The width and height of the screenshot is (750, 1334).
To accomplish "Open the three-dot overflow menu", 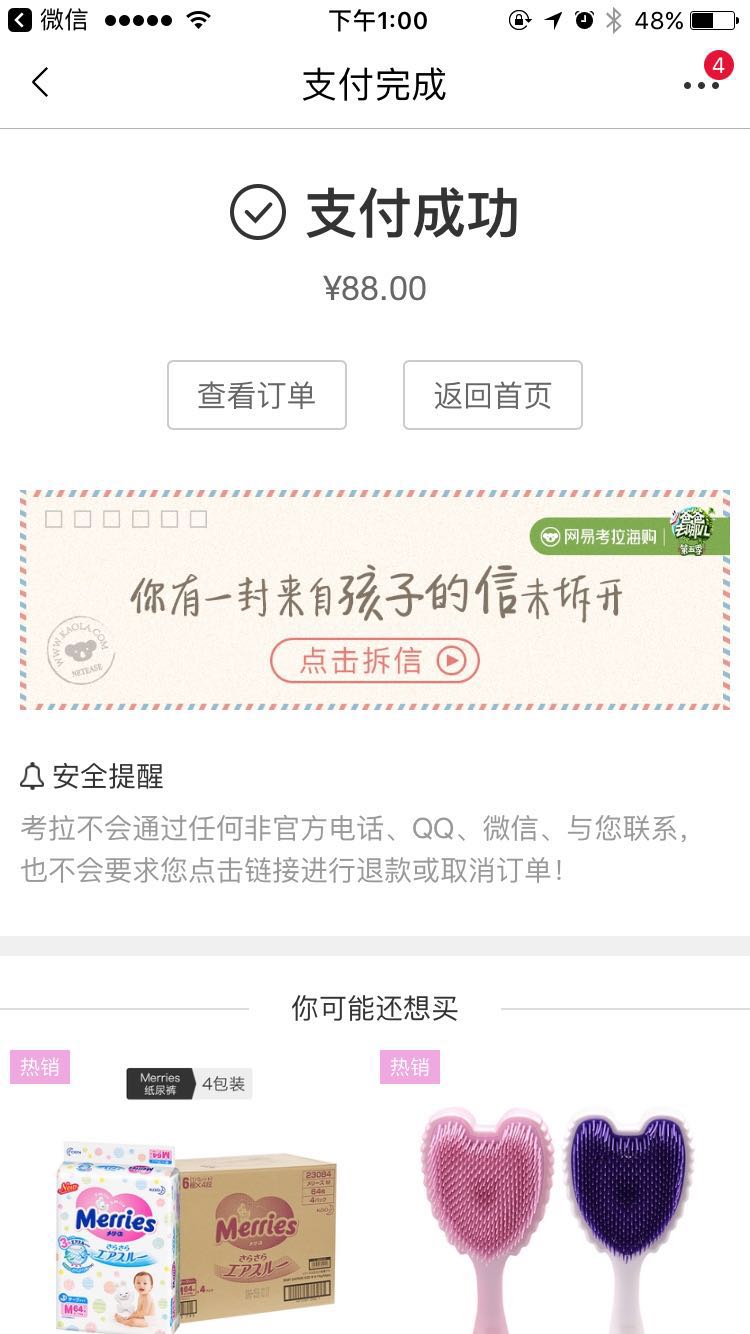I will coord(702,85).
